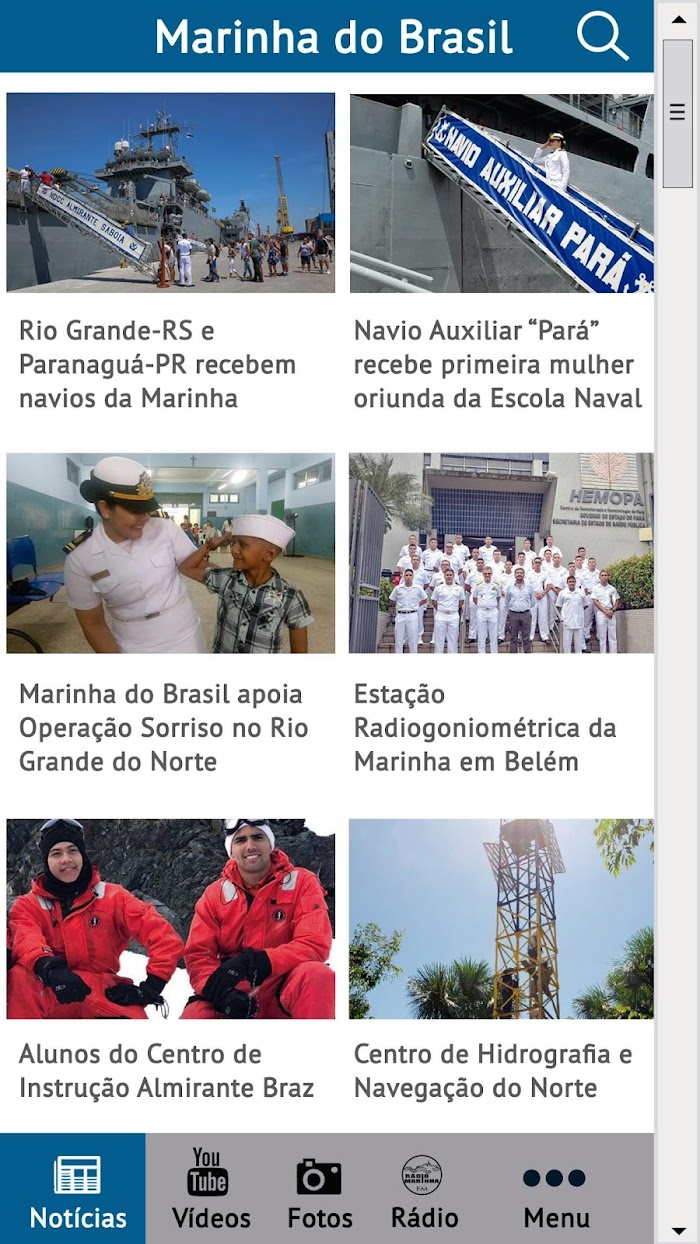Open the Menu tab
Screen dimensions: 700x1244
tap(556, 1189)
